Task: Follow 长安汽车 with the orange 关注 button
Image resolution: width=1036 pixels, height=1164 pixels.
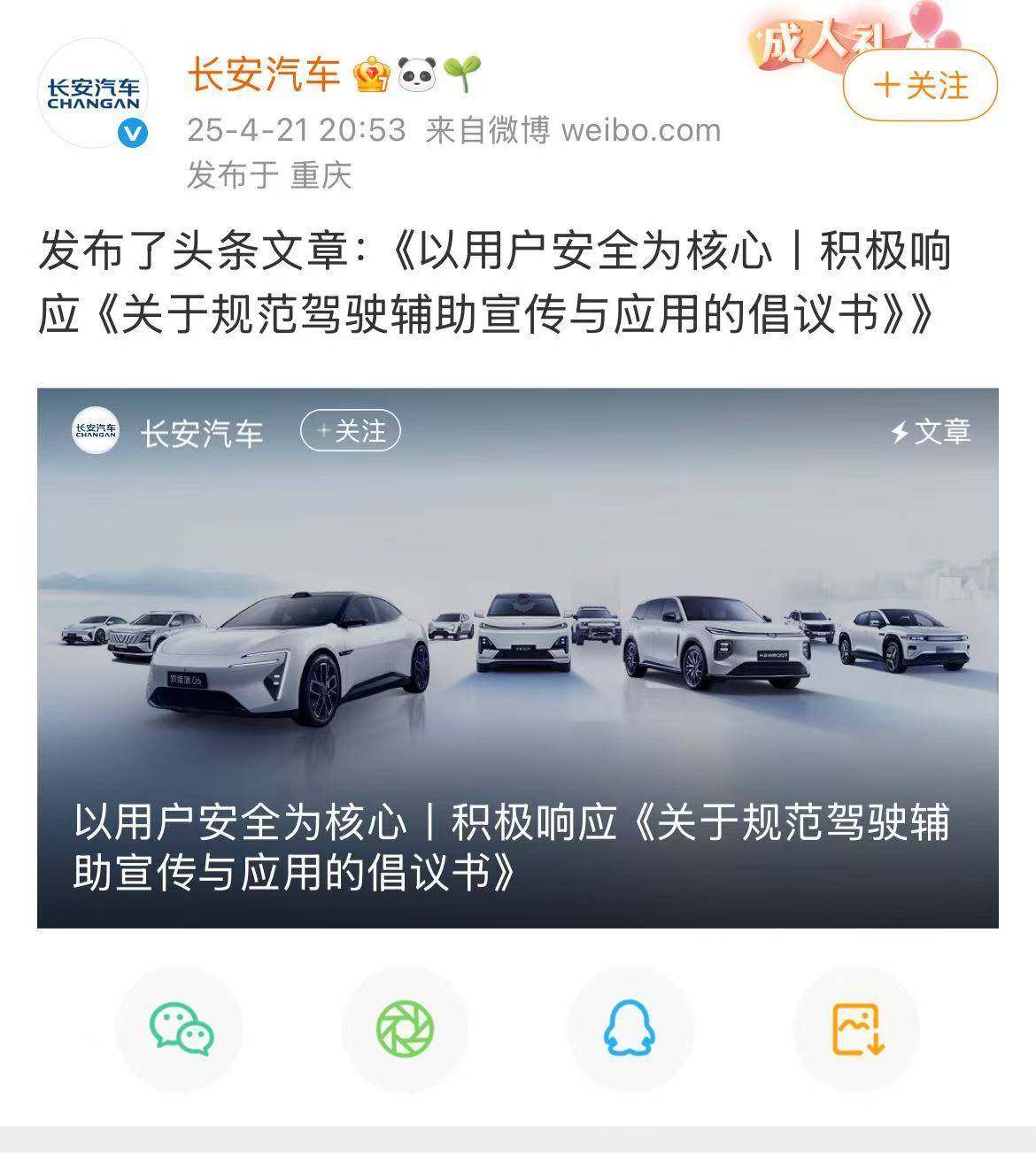Action: point(920,86)
